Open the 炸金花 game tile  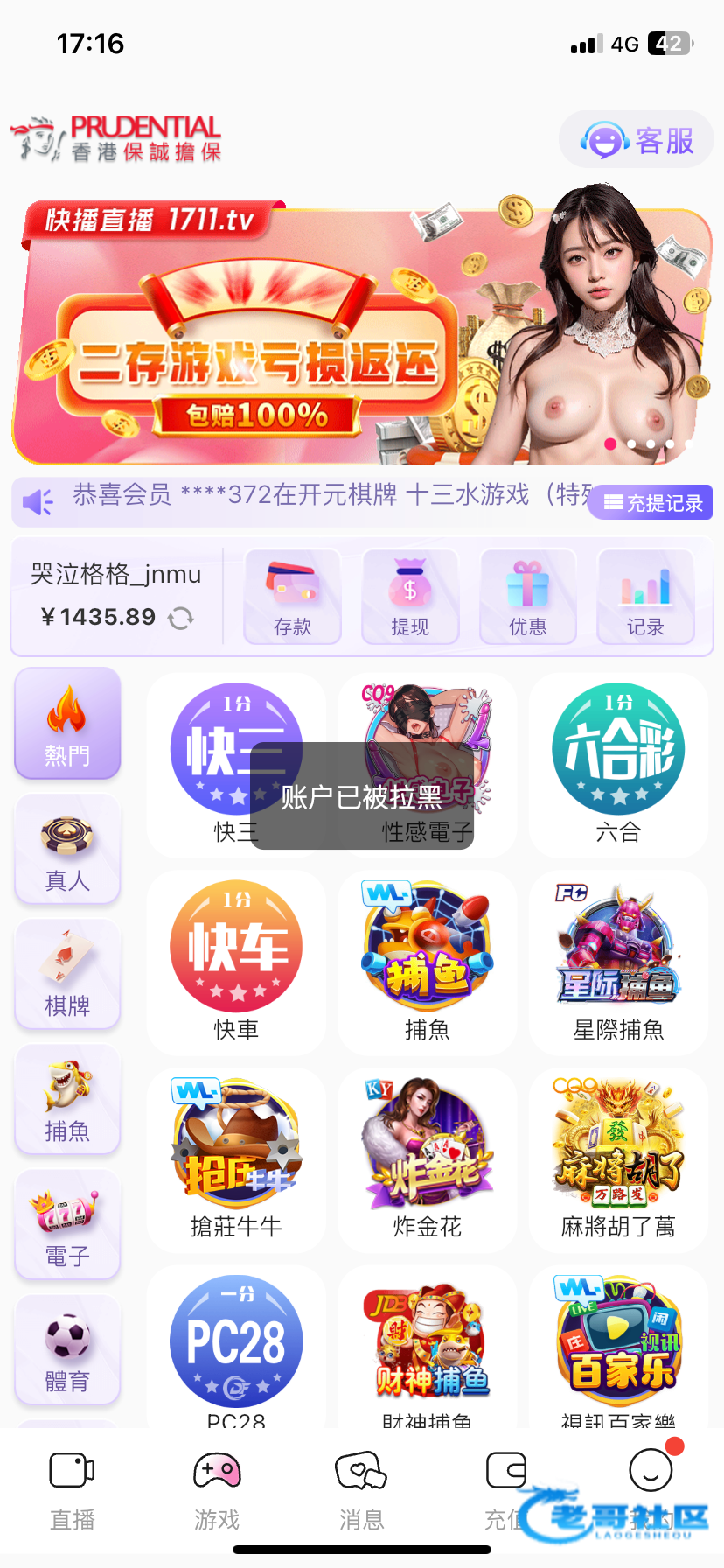click(x=427, y=1159)
